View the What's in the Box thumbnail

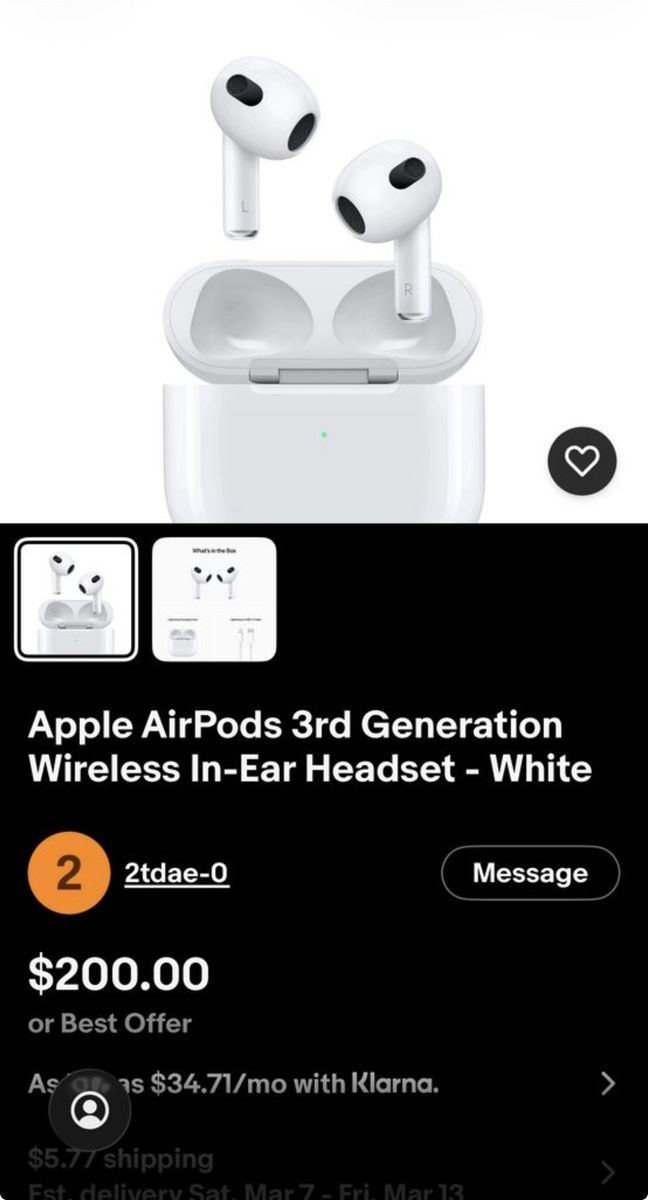click(214, 600)
